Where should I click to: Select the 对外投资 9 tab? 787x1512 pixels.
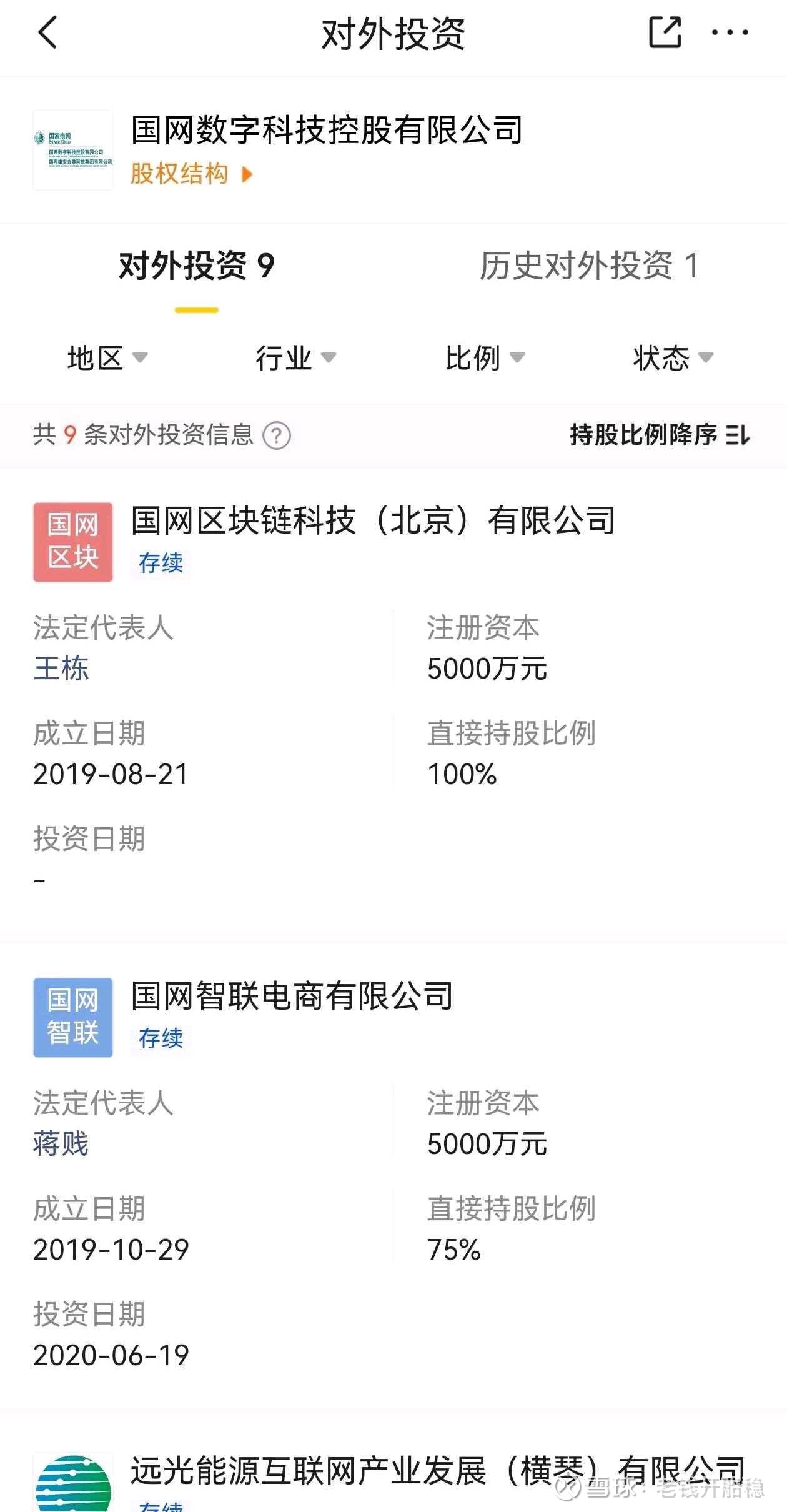click(x=197, y=266)
